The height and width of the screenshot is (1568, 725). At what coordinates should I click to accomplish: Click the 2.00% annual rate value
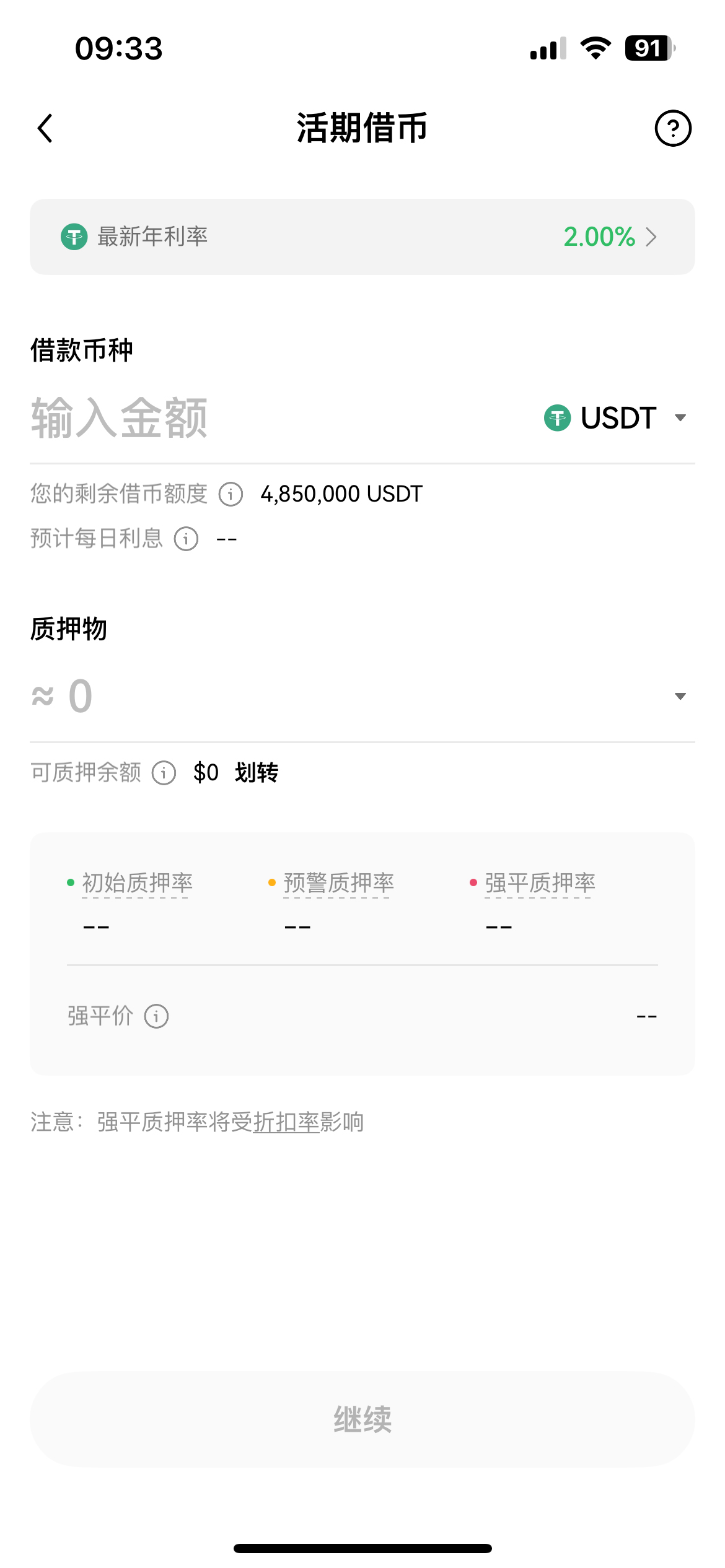tap(599, 237)
